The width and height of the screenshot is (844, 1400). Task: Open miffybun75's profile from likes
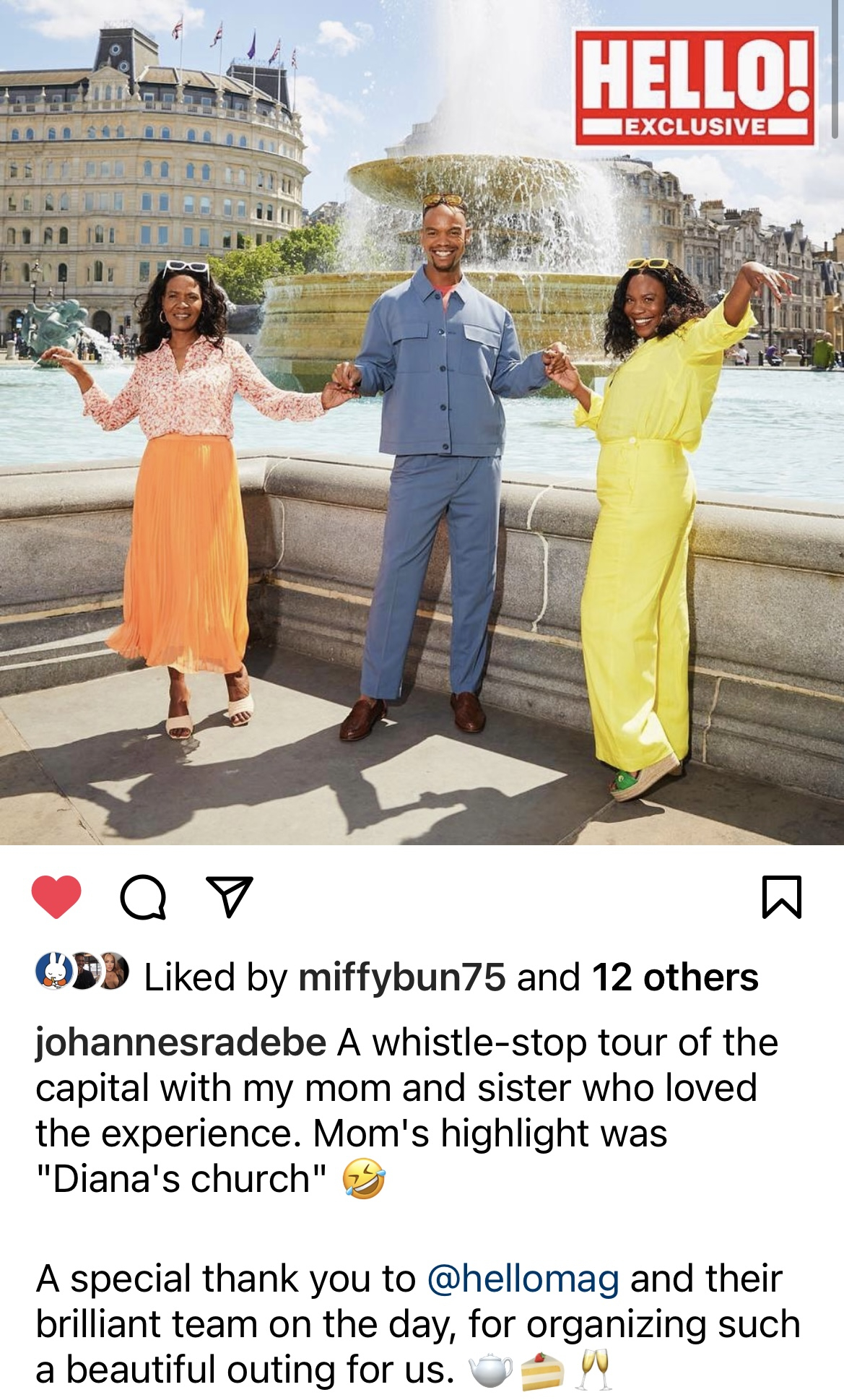tap(401, 977)
